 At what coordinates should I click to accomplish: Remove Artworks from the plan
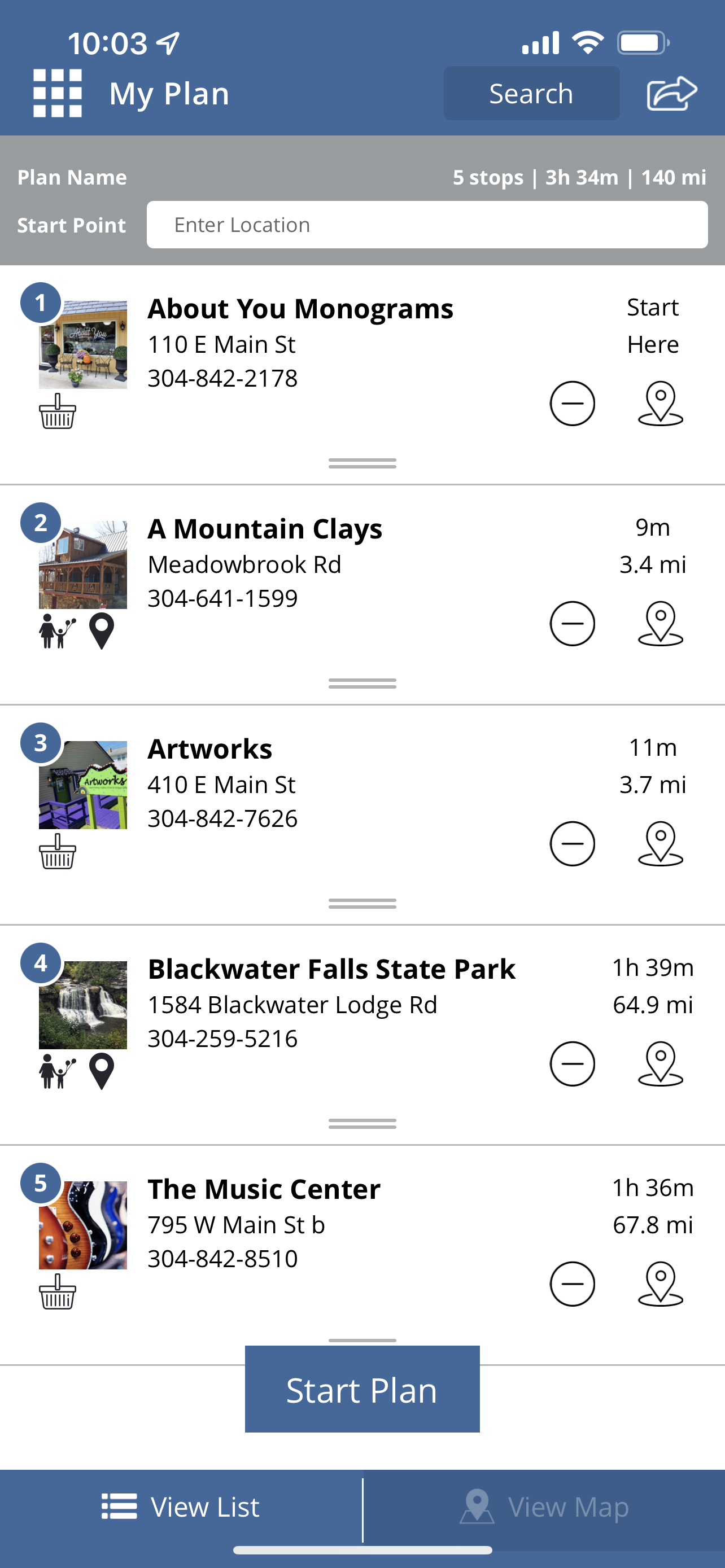point(572,844)
